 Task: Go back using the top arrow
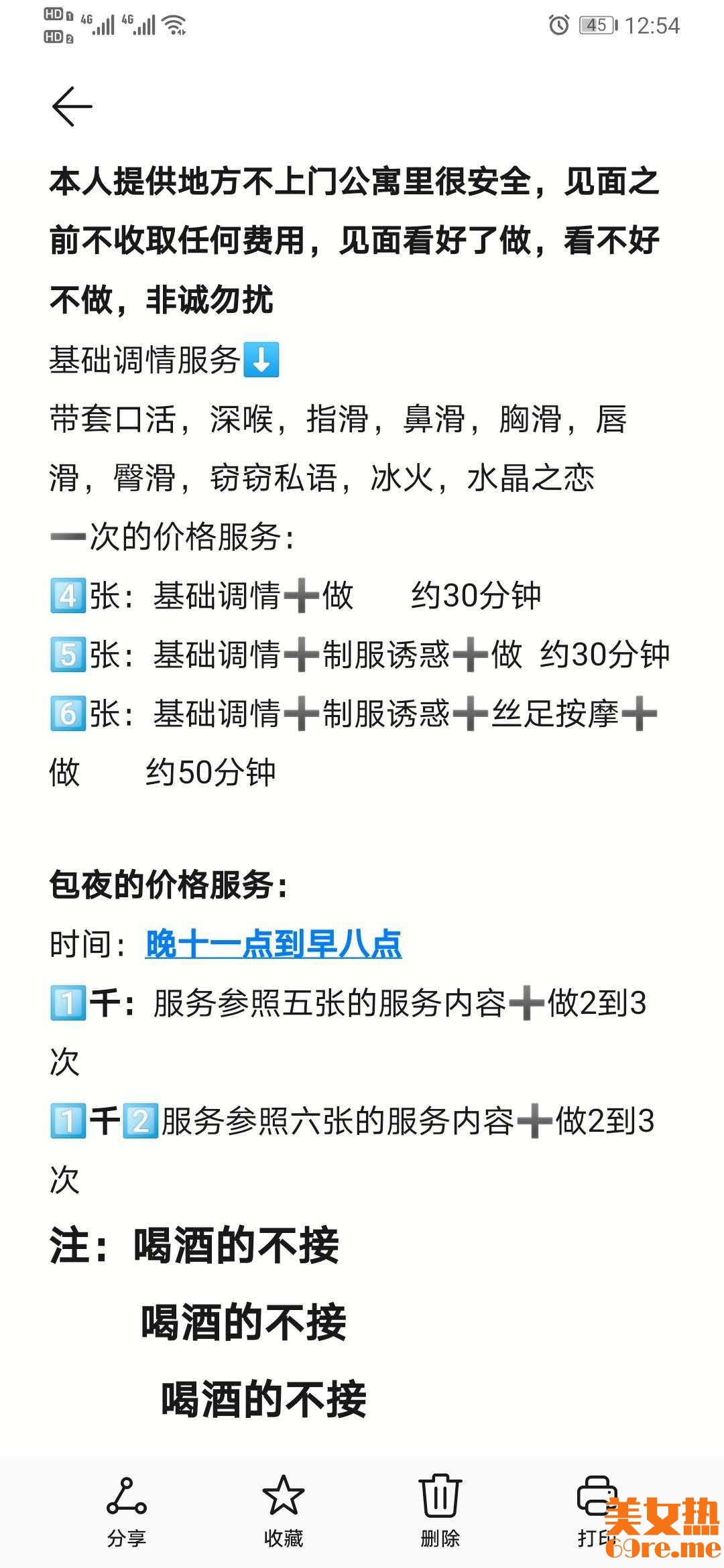point(72,107)
